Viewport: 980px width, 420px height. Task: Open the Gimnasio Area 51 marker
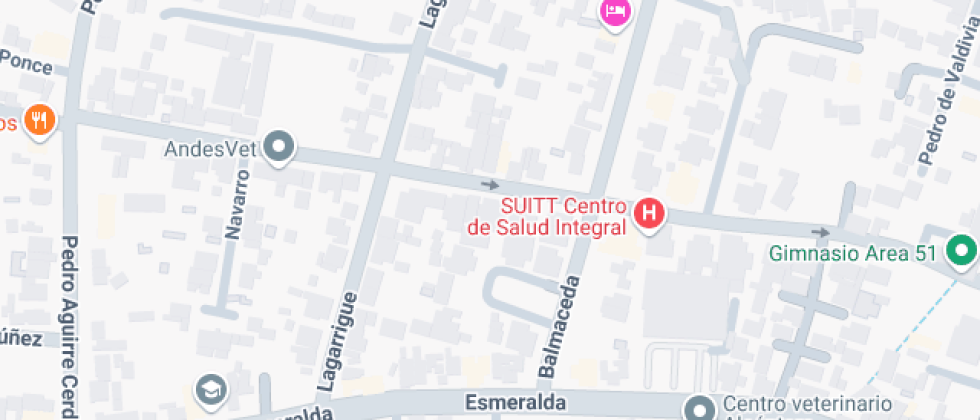click(x=962, y=250)
